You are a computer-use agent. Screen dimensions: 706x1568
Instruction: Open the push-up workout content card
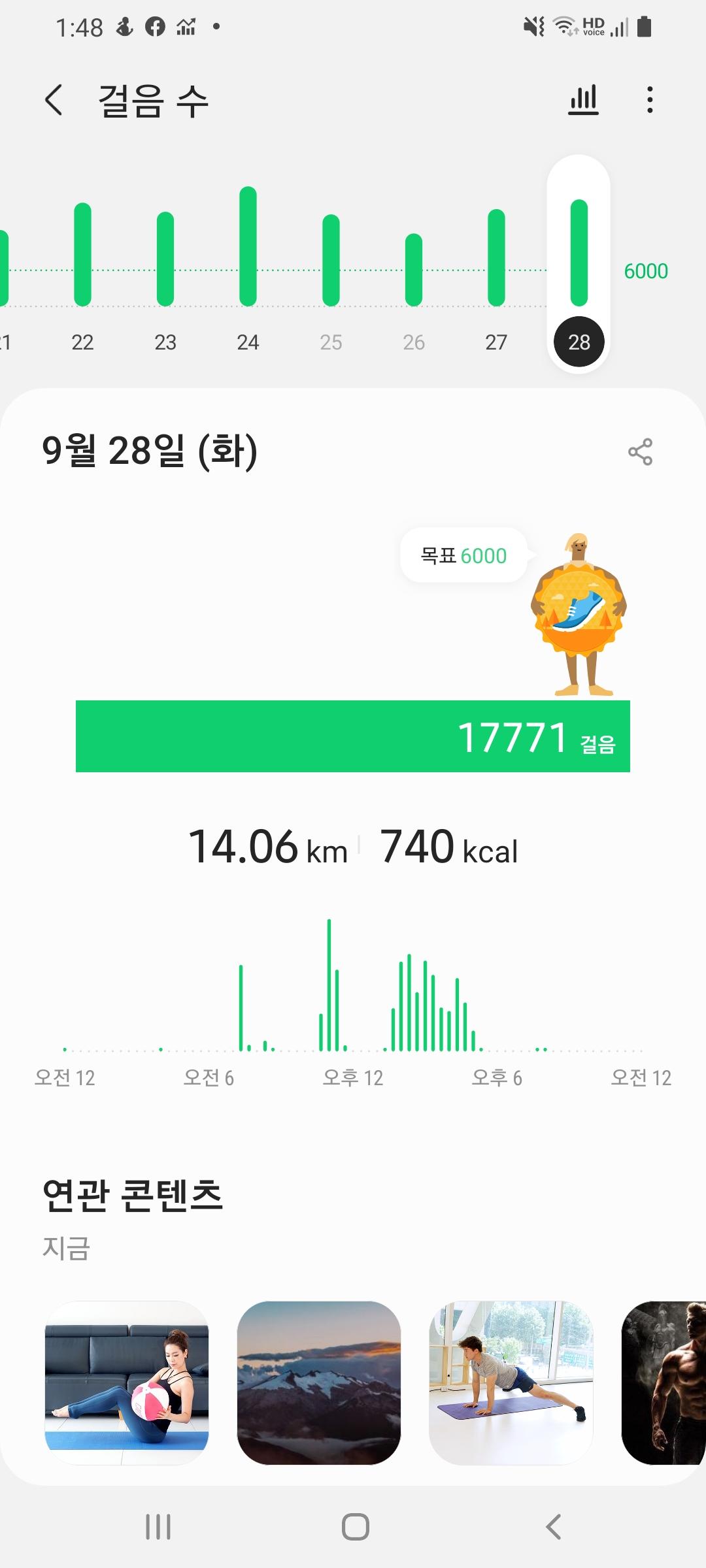click(x=511, y=1382)
